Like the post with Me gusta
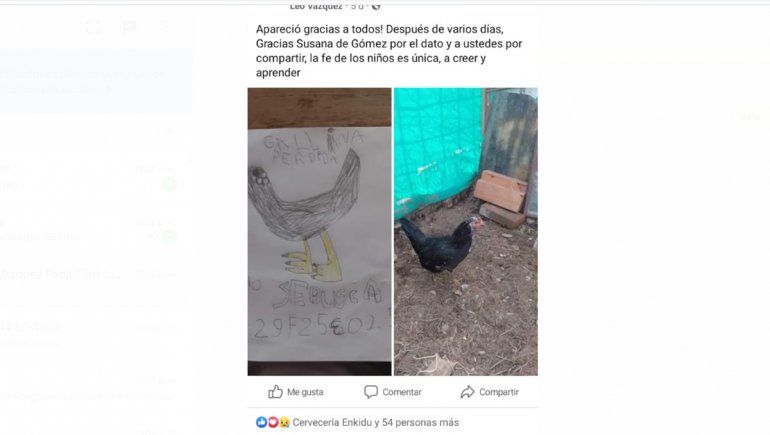The height and width of the screenshot is (435, 770). [296, 392]
